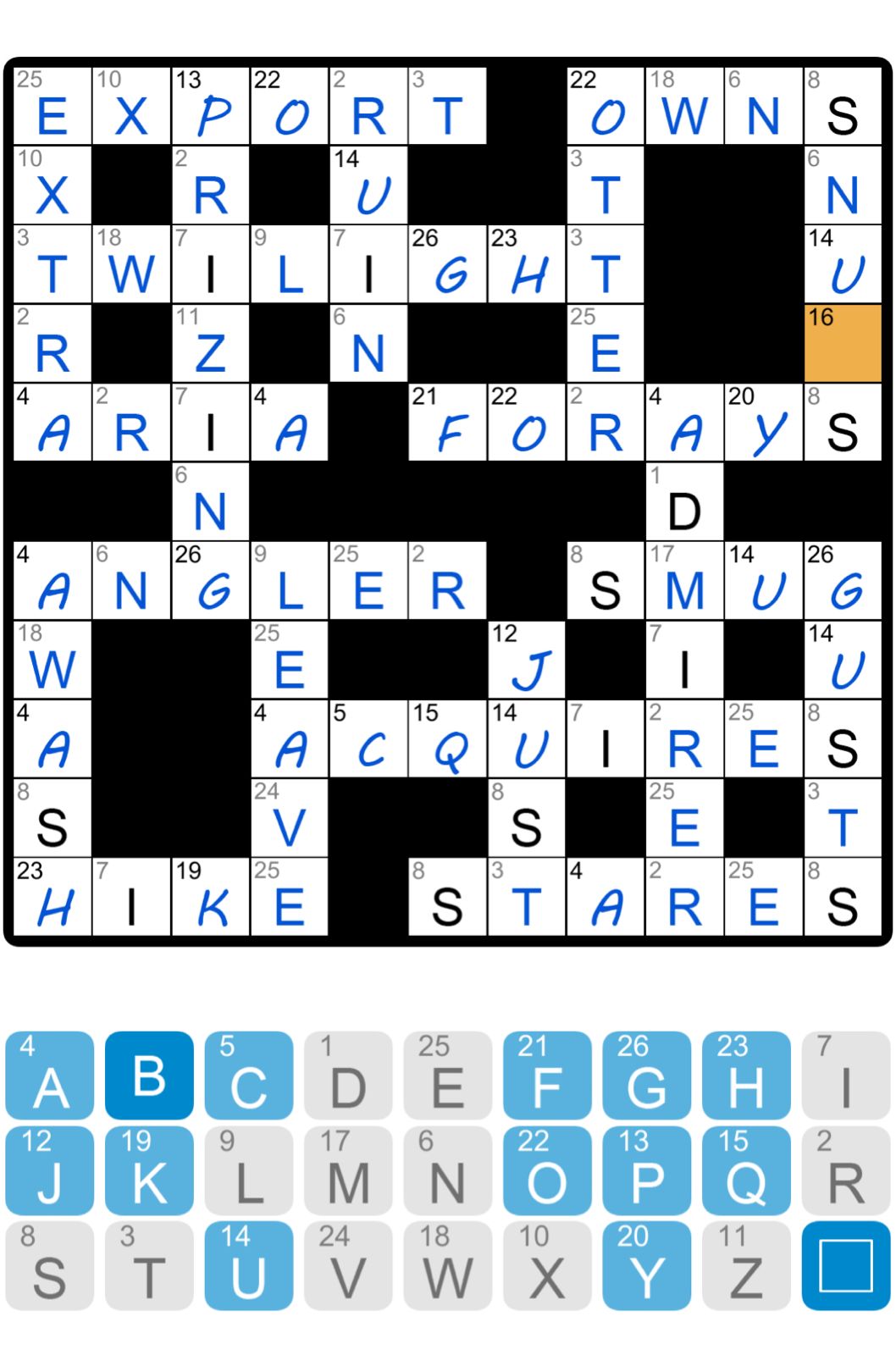Select the Q cell numbered 15 in ACQUIRES
This screenshot has width=896, height=1355.
[x=447, y=738]
